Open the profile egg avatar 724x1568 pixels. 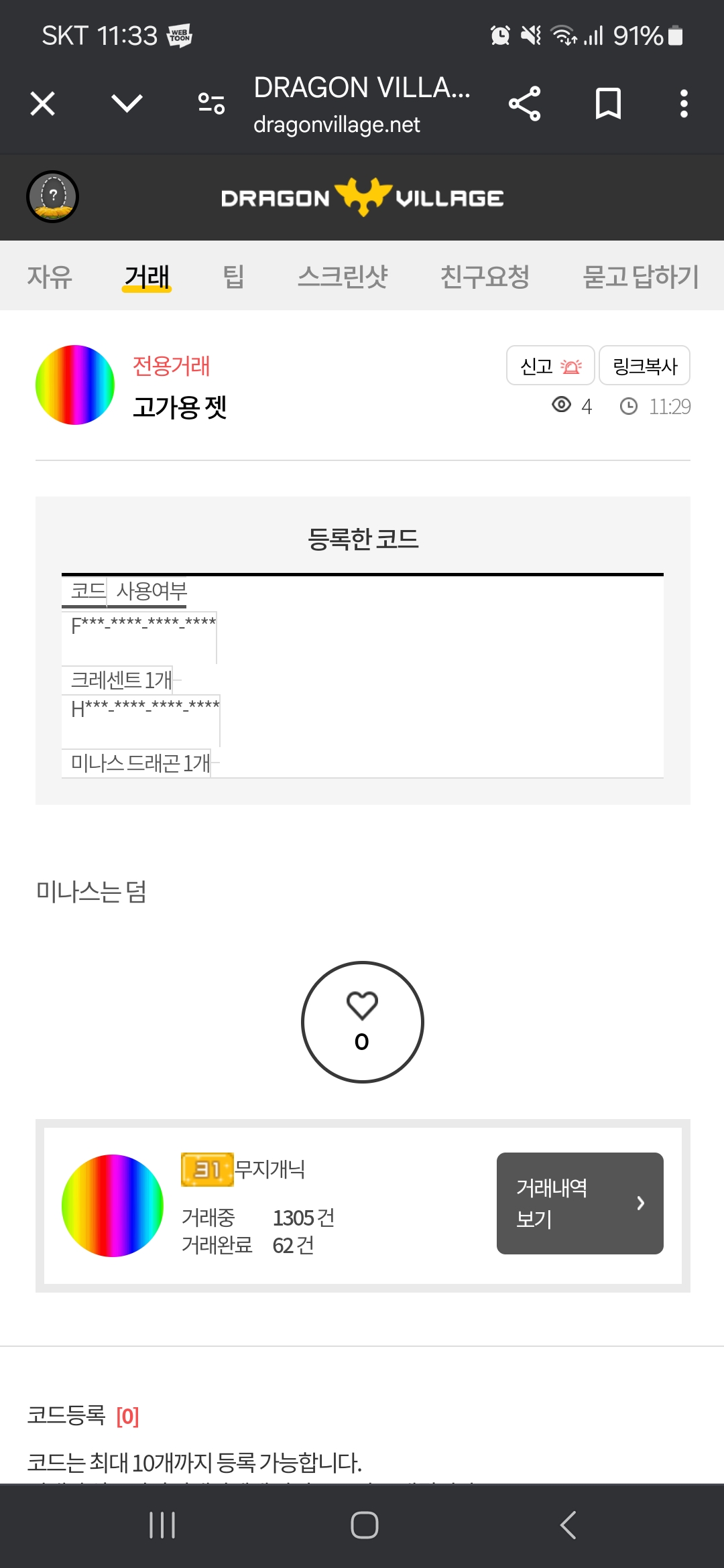coord(52,196)
